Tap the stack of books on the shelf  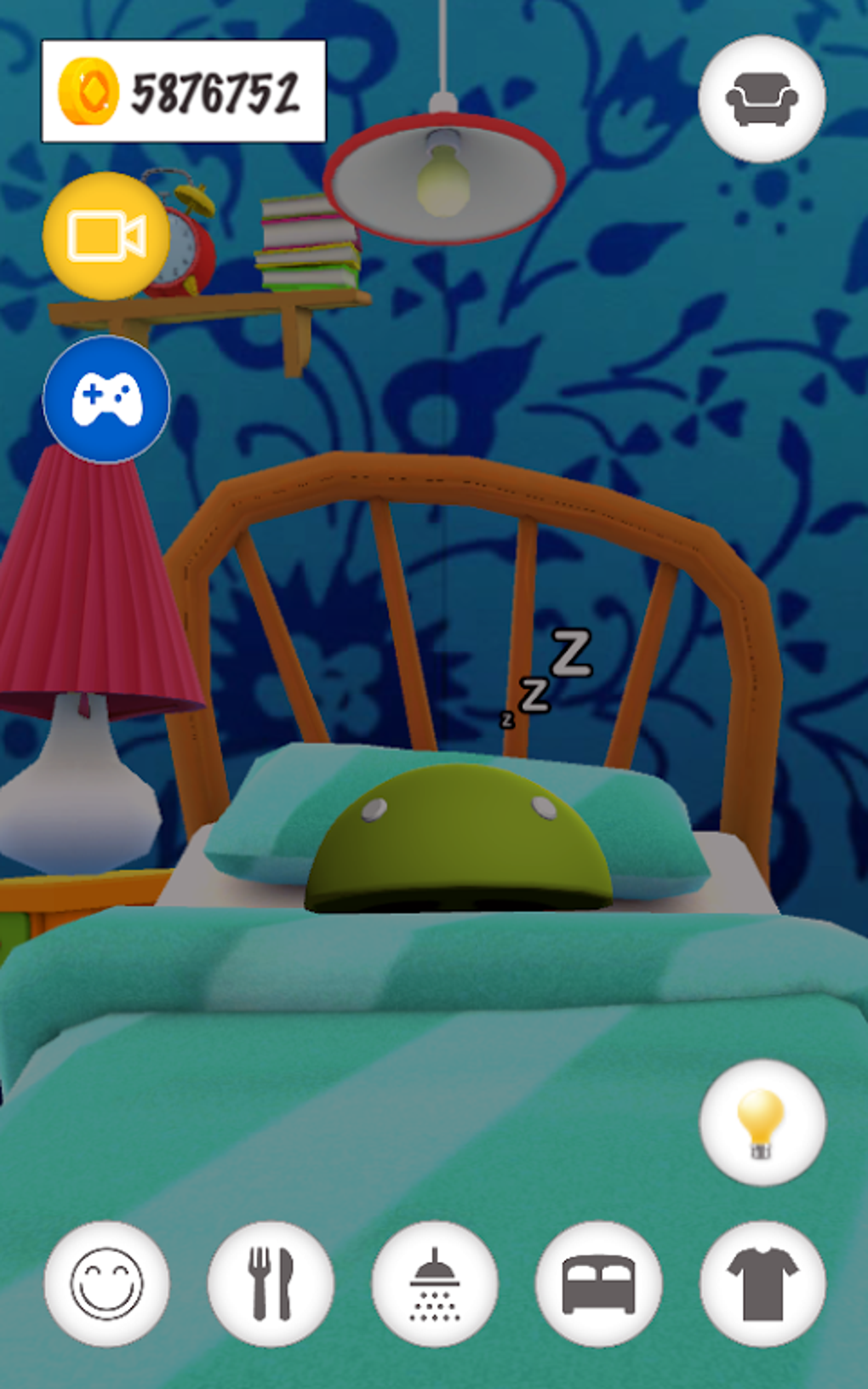pyautogui.click(x=306, y=243)
